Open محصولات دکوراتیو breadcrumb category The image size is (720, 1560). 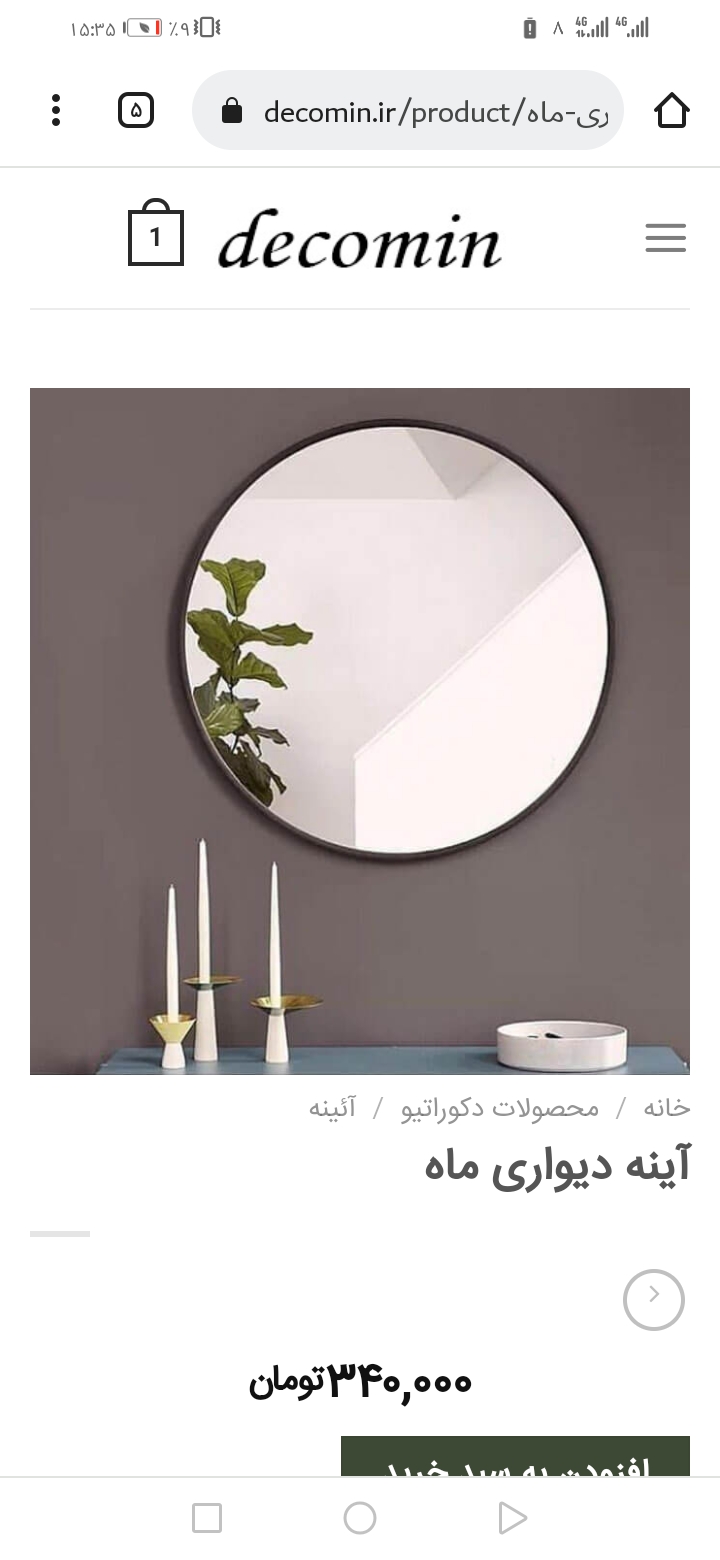click(500, 1108)
